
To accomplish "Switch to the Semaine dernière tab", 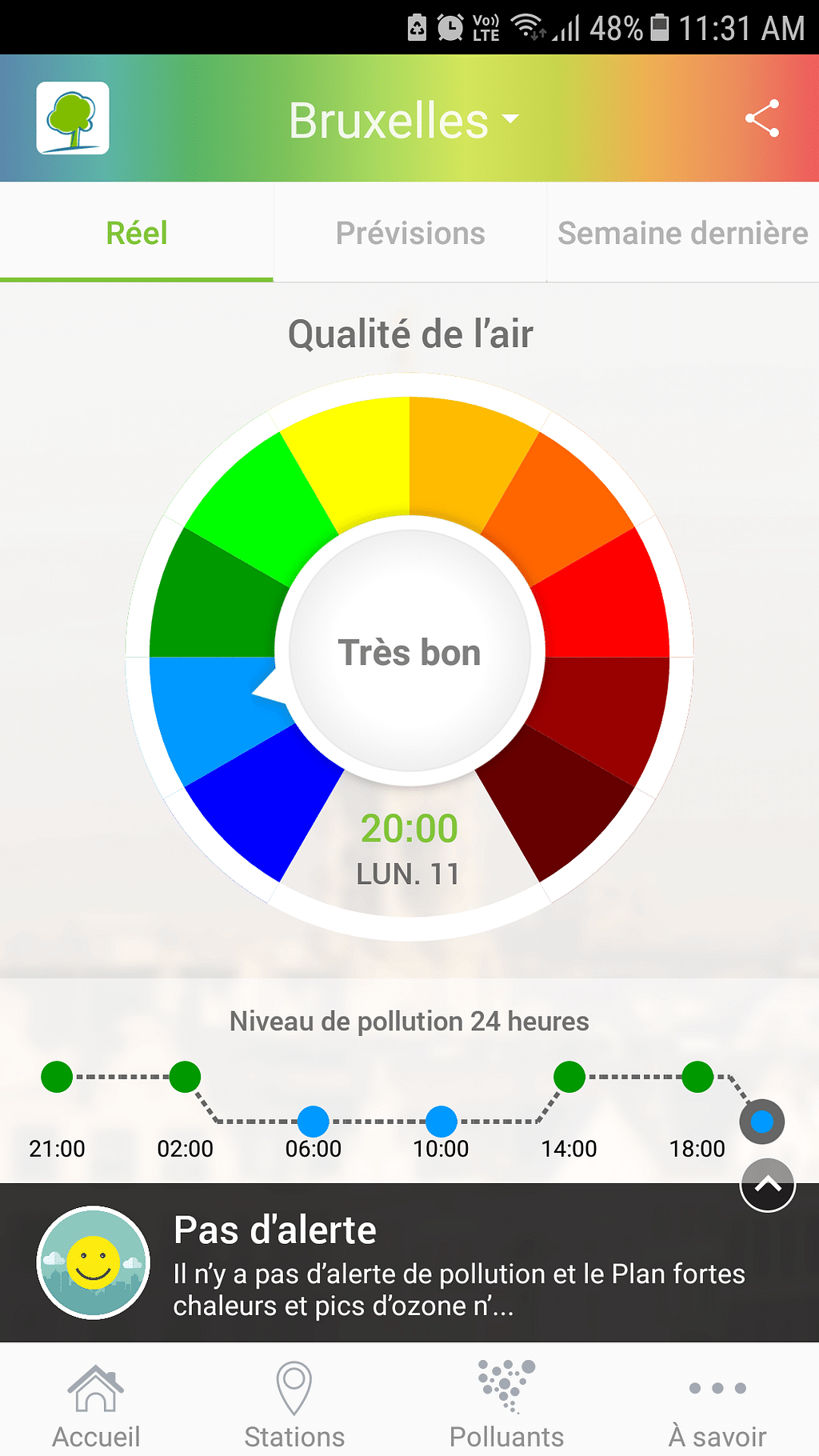I will click(x=682, y=233).
